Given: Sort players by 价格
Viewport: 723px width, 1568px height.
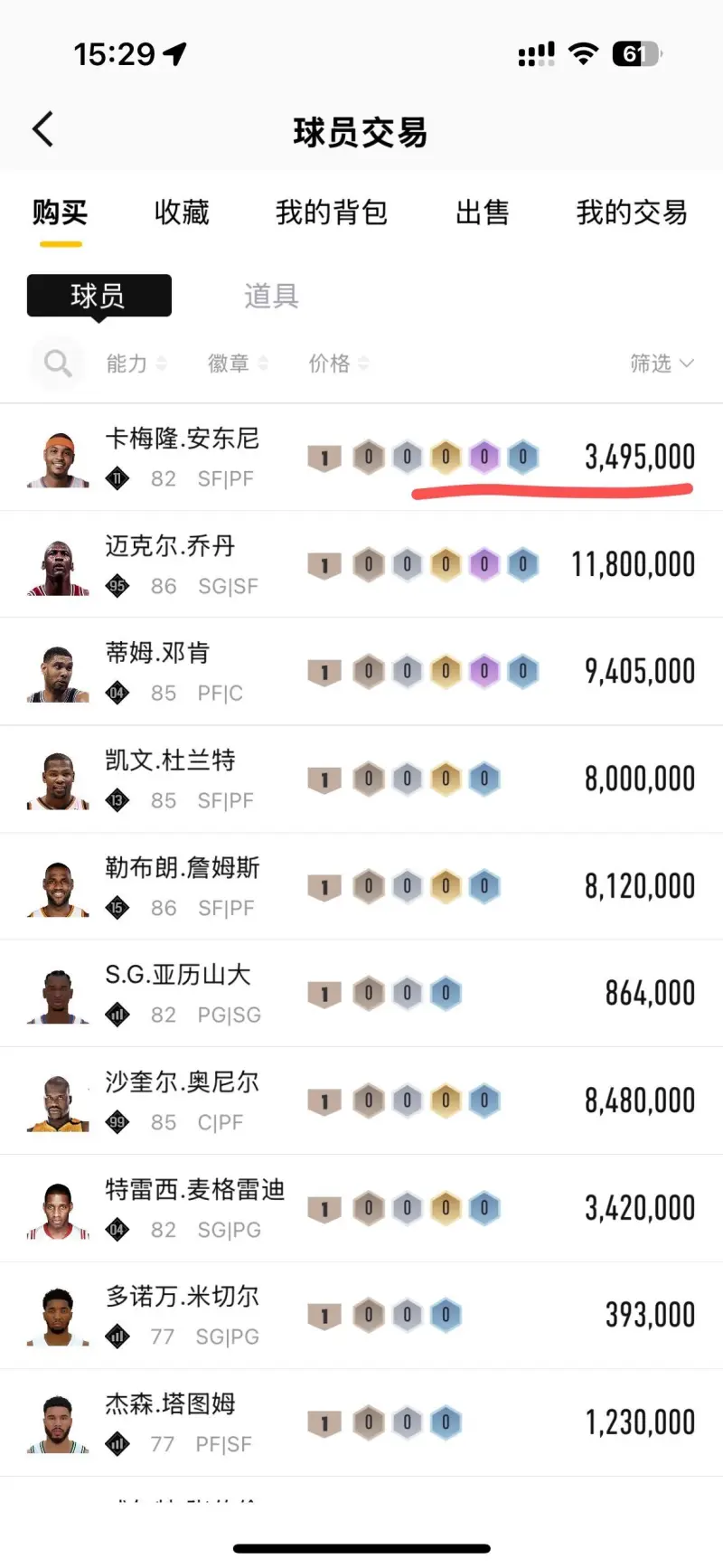Looking at the screenshot, I should [338, 364].
